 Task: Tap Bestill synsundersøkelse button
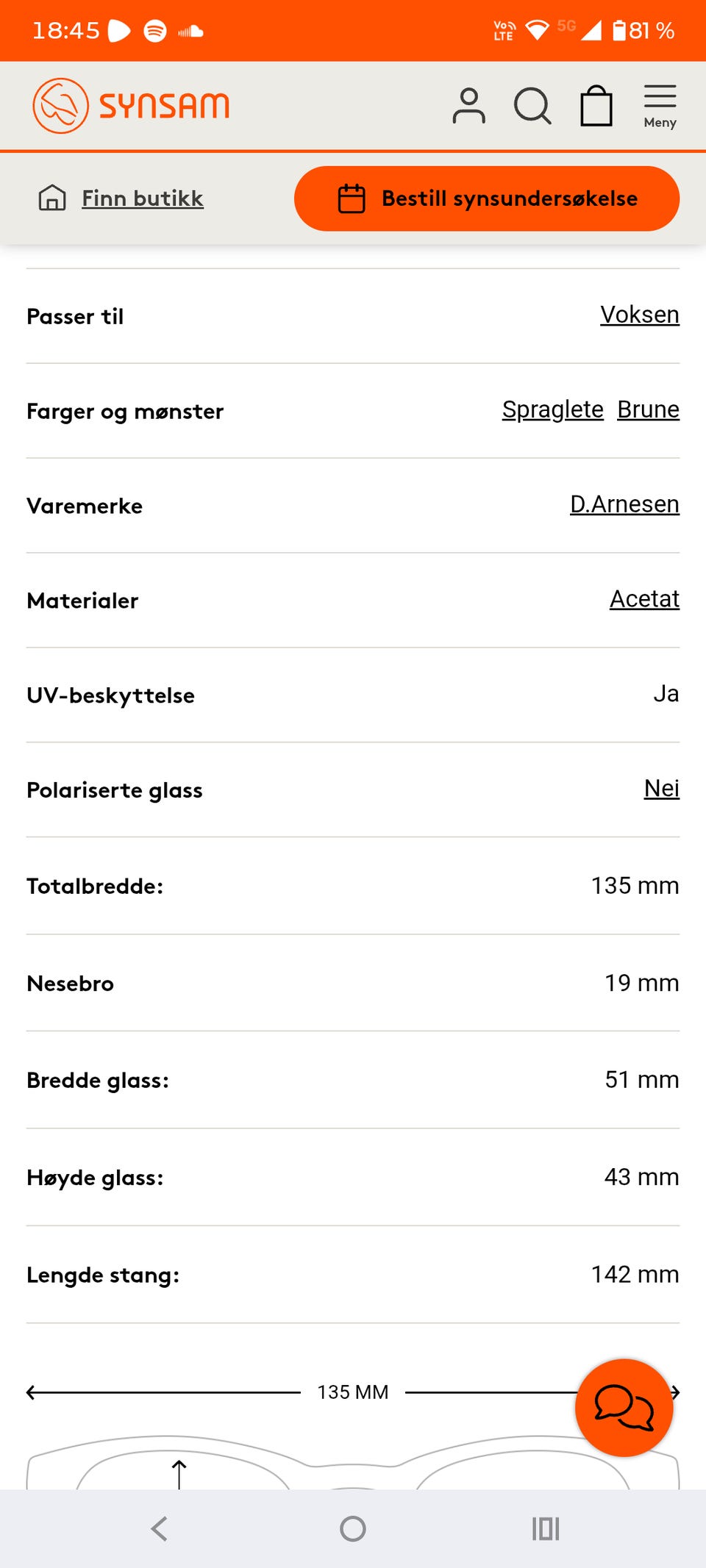487,198
